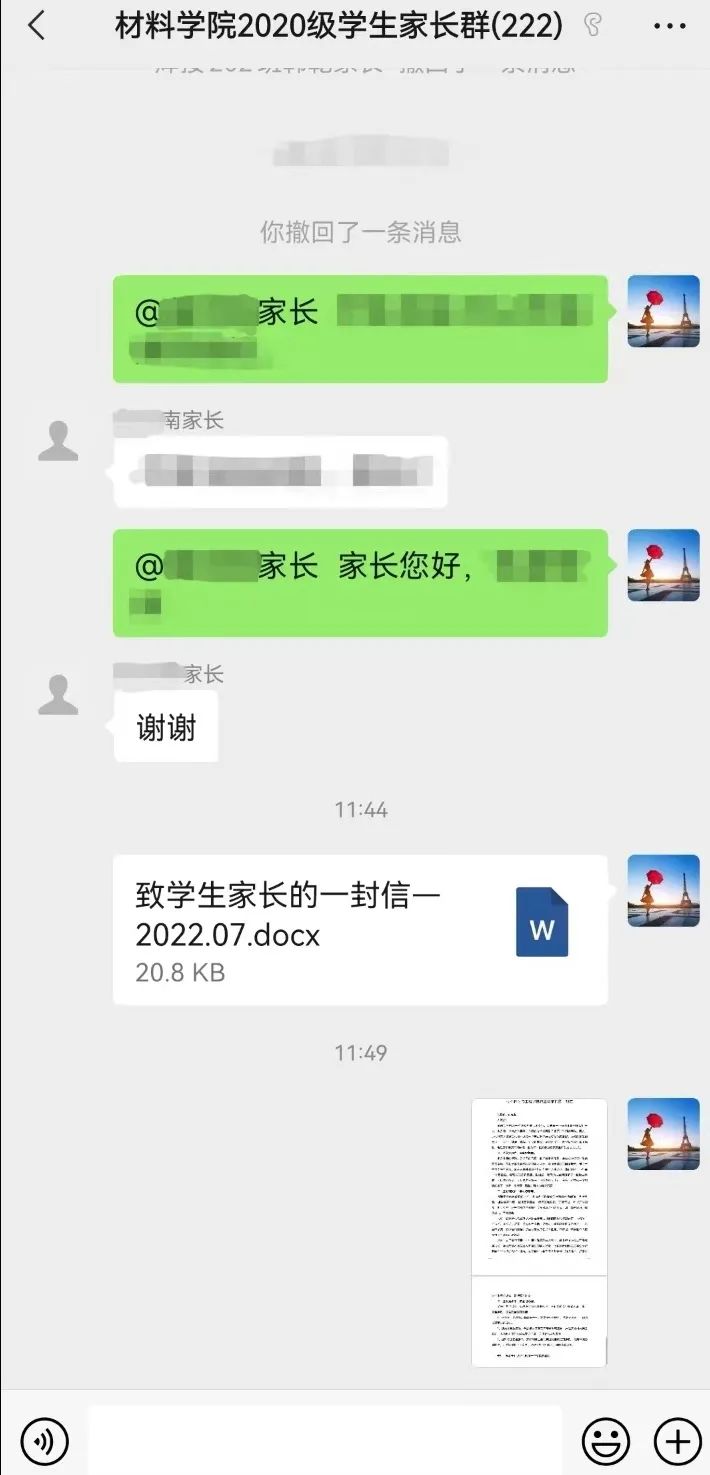Go back from the group chat

pyautogui.click(x=36, y=27)
